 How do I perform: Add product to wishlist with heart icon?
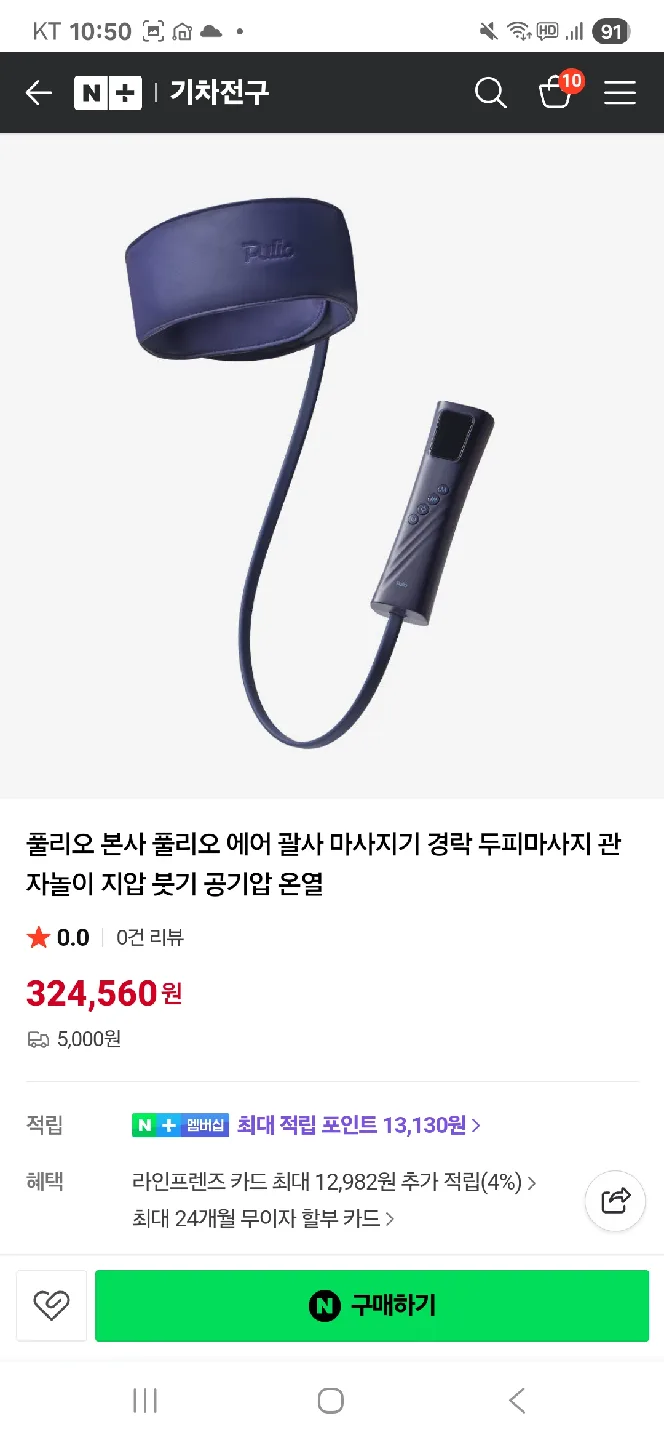pos(51,1305)
